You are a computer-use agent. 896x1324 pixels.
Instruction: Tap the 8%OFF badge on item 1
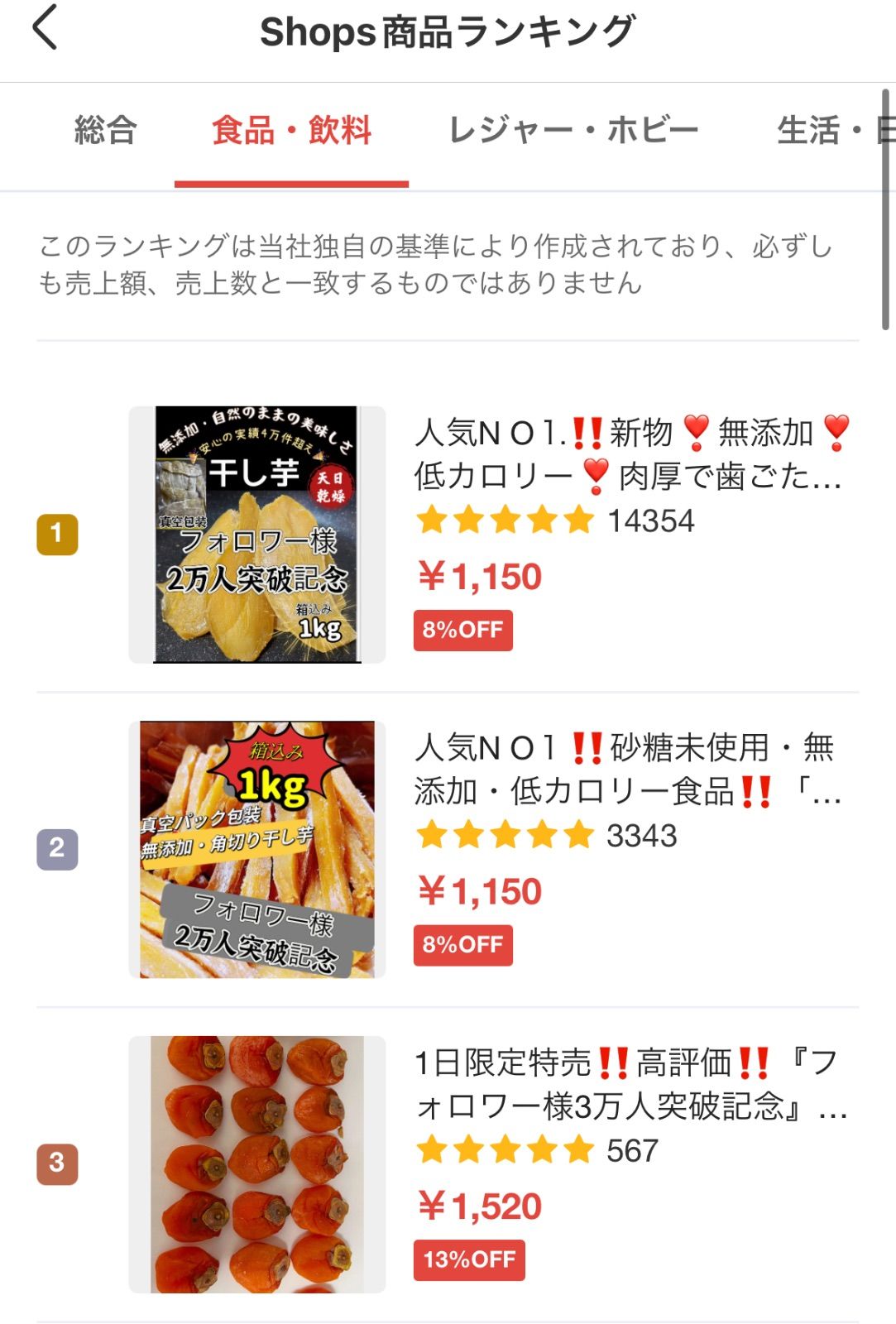pos(463,631)
